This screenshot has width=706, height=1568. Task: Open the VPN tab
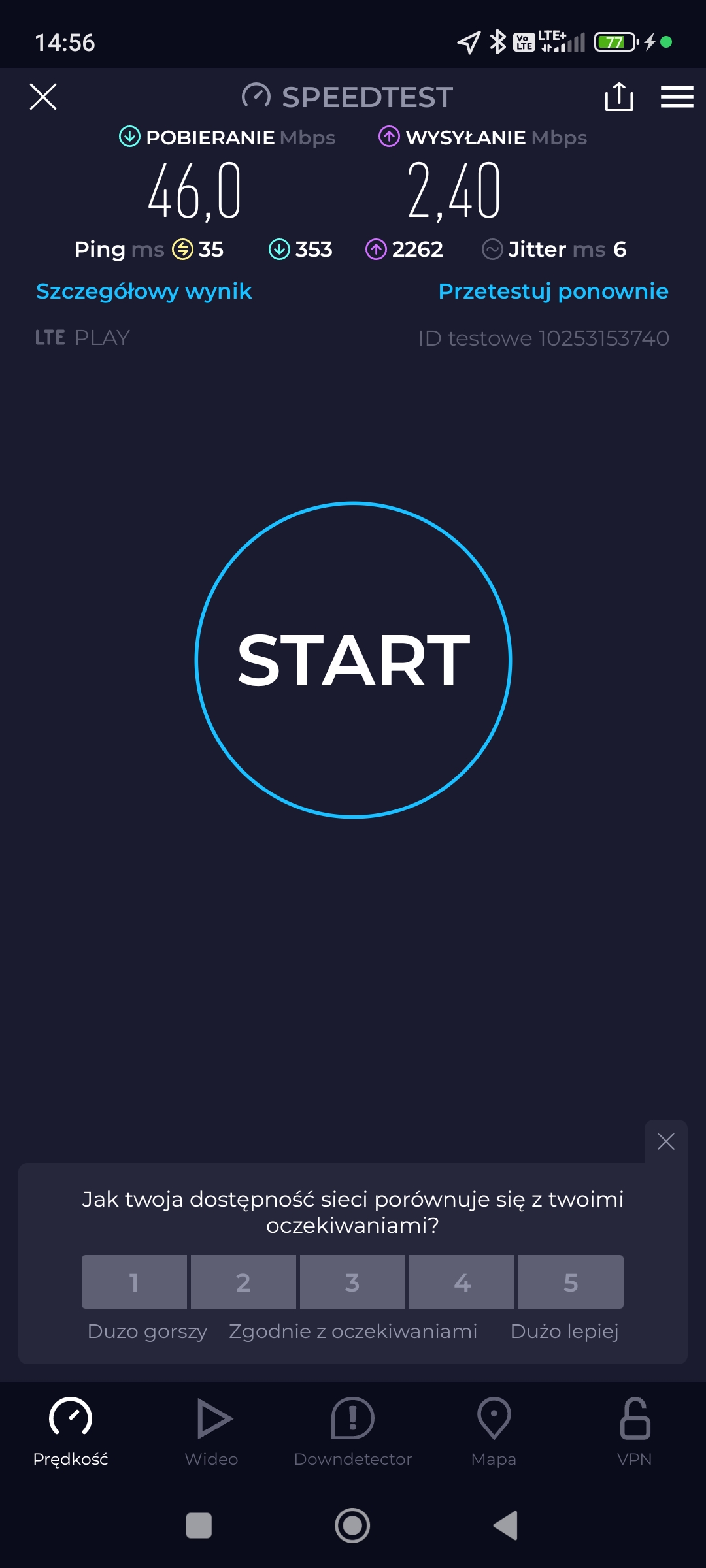pyautogui.click(x=634, y=1432)
